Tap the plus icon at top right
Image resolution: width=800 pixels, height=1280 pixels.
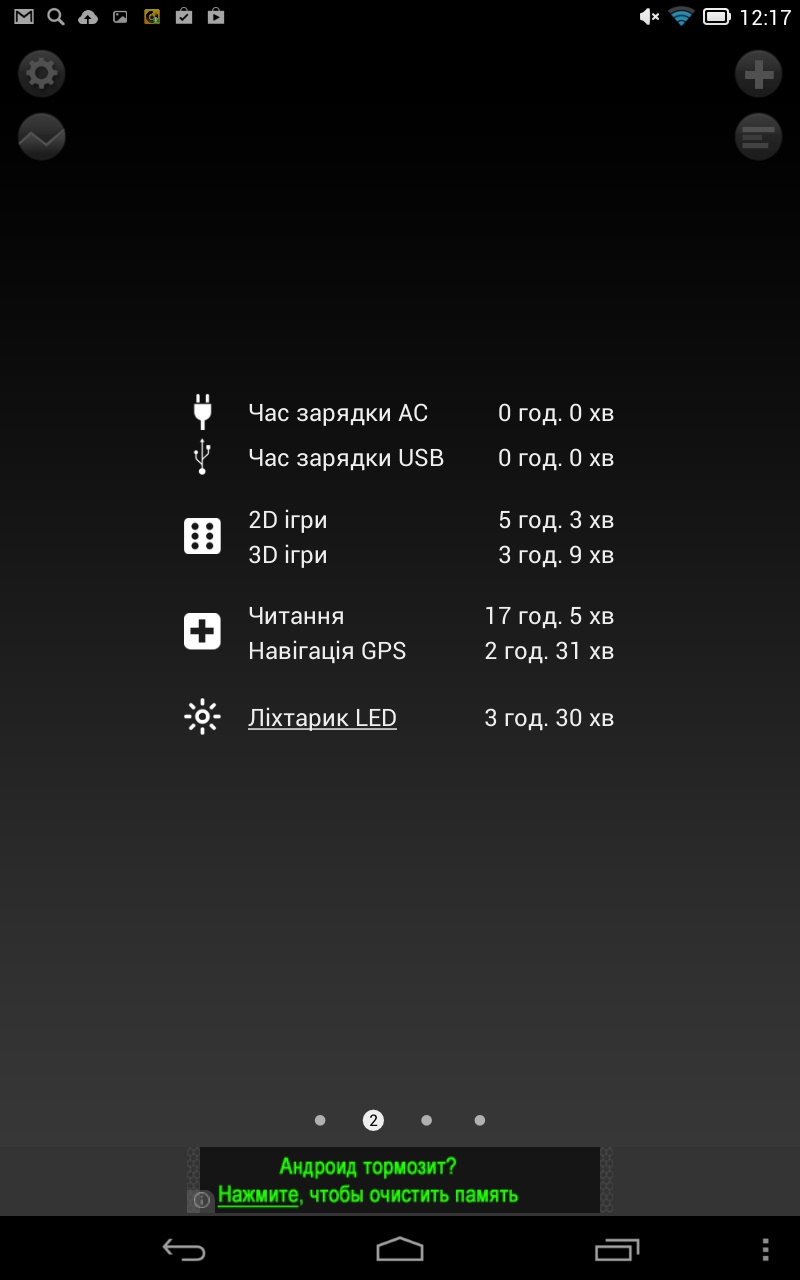(758, 73)
